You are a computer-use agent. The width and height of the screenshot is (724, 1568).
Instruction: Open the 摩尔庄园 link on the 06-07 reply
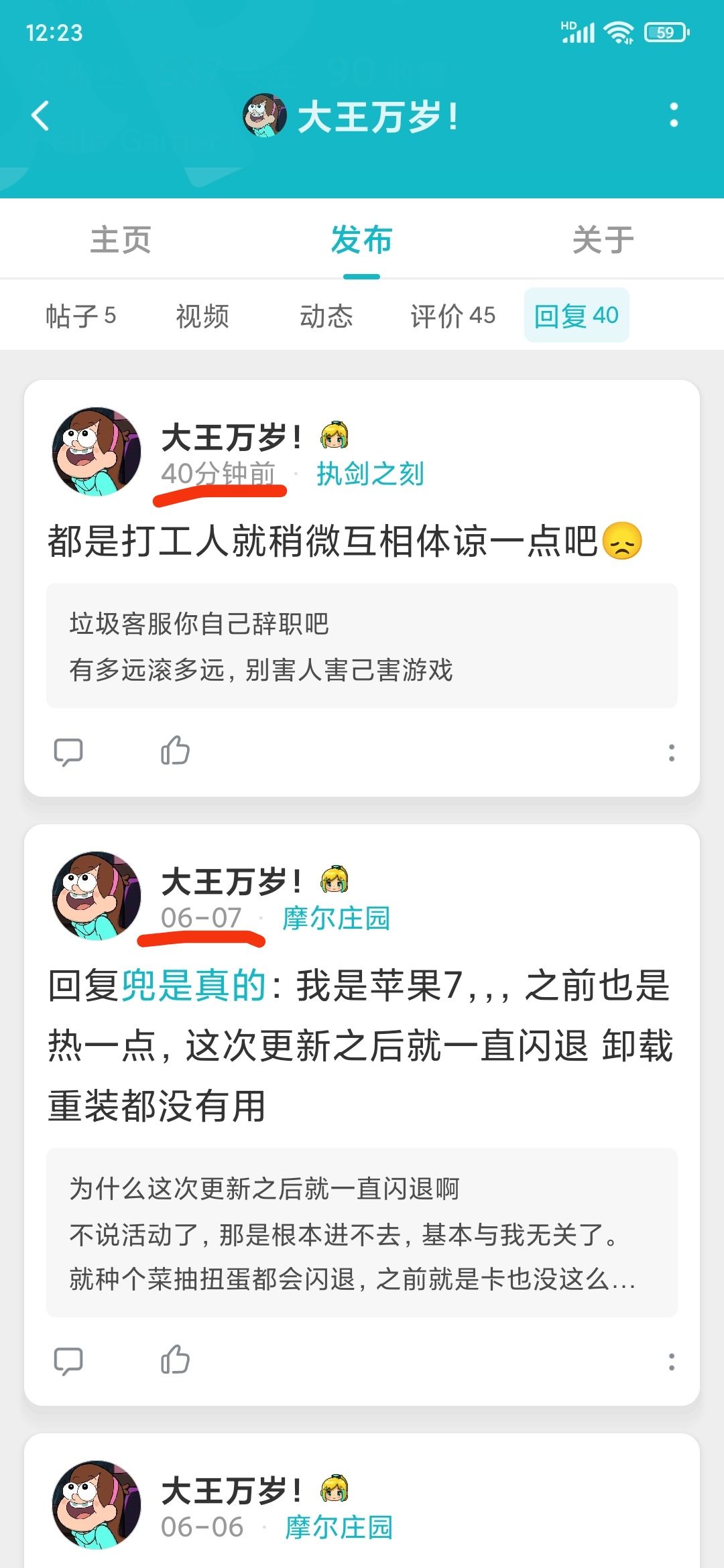[337, 918]
